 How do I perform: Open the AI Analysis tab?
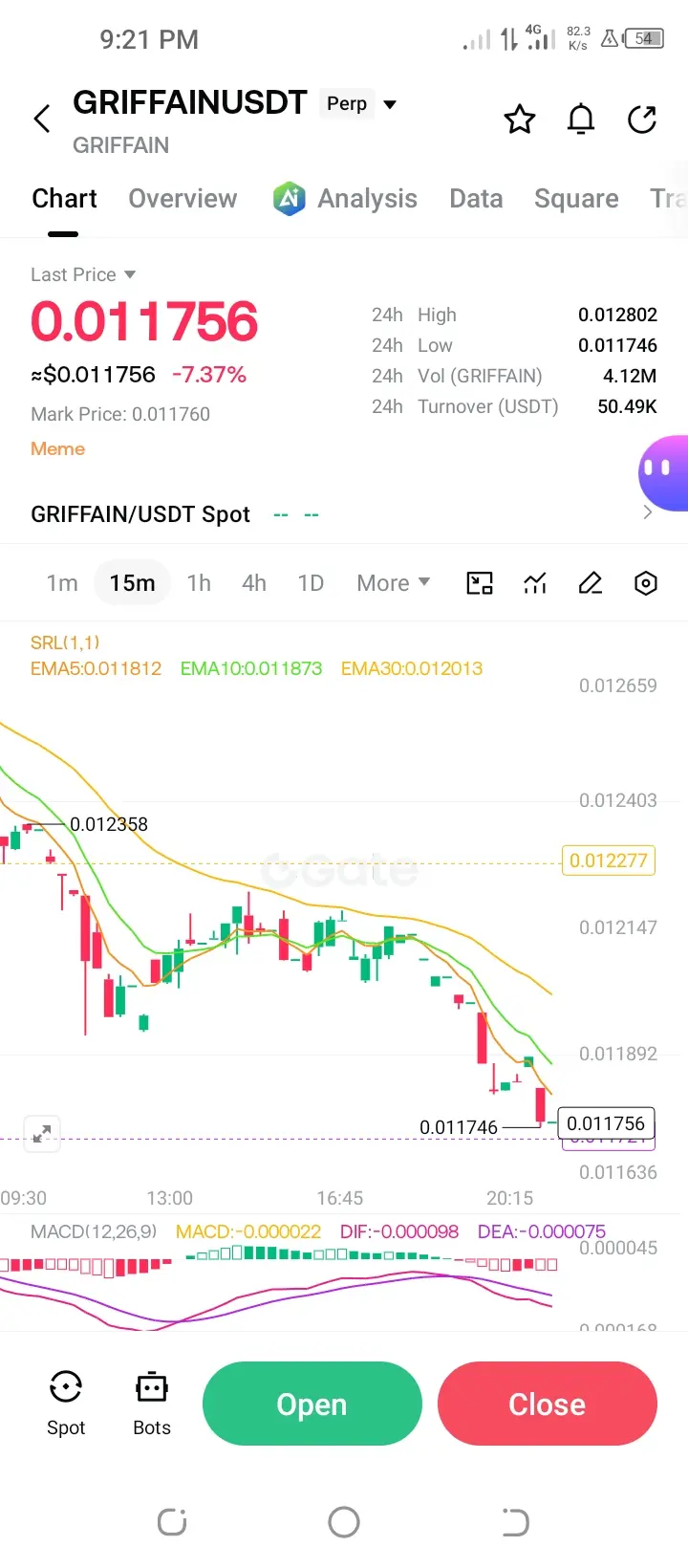point(345,198)
